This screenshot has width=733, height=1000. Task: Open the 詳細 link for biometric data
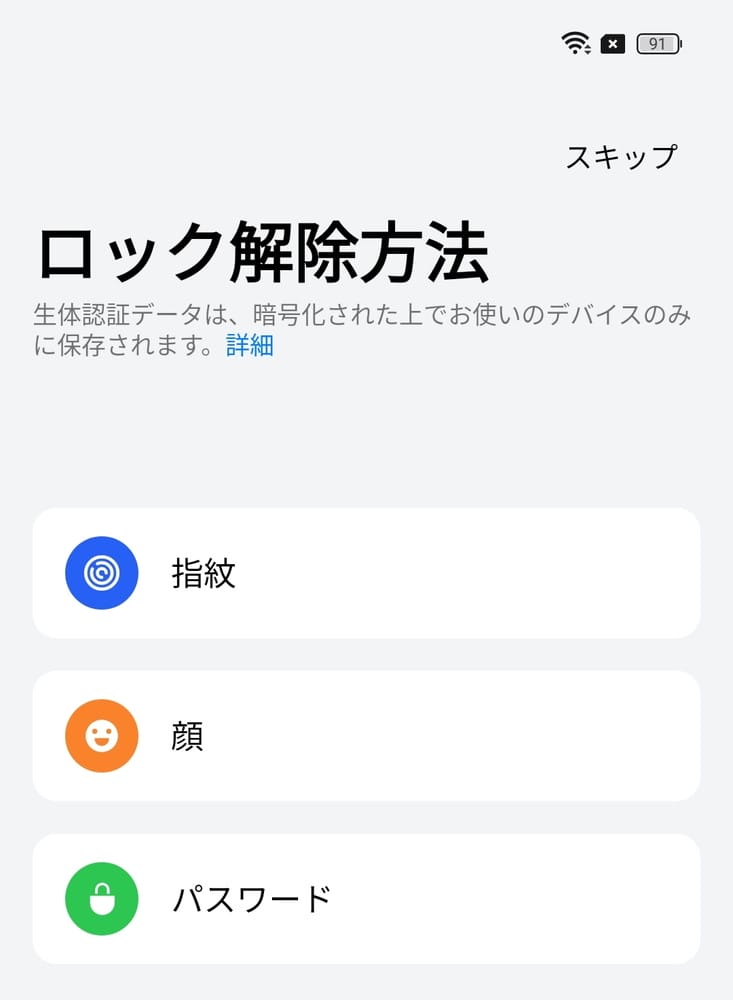(x=250, y=346)
